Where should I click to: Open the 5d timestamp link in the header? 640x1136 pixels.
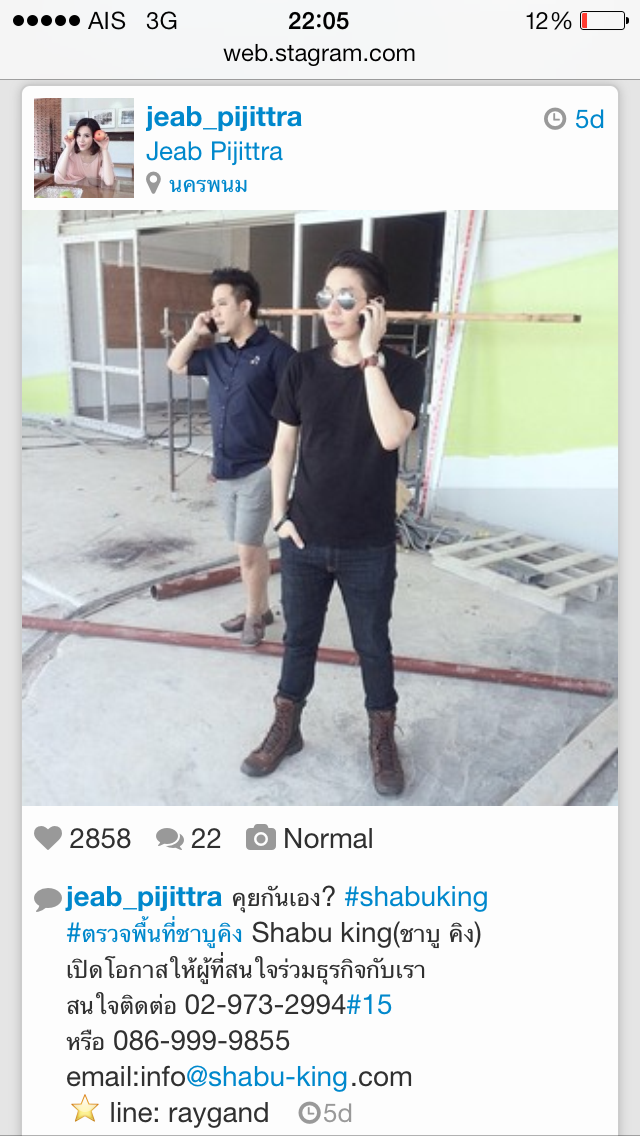(x=576, y=119)
